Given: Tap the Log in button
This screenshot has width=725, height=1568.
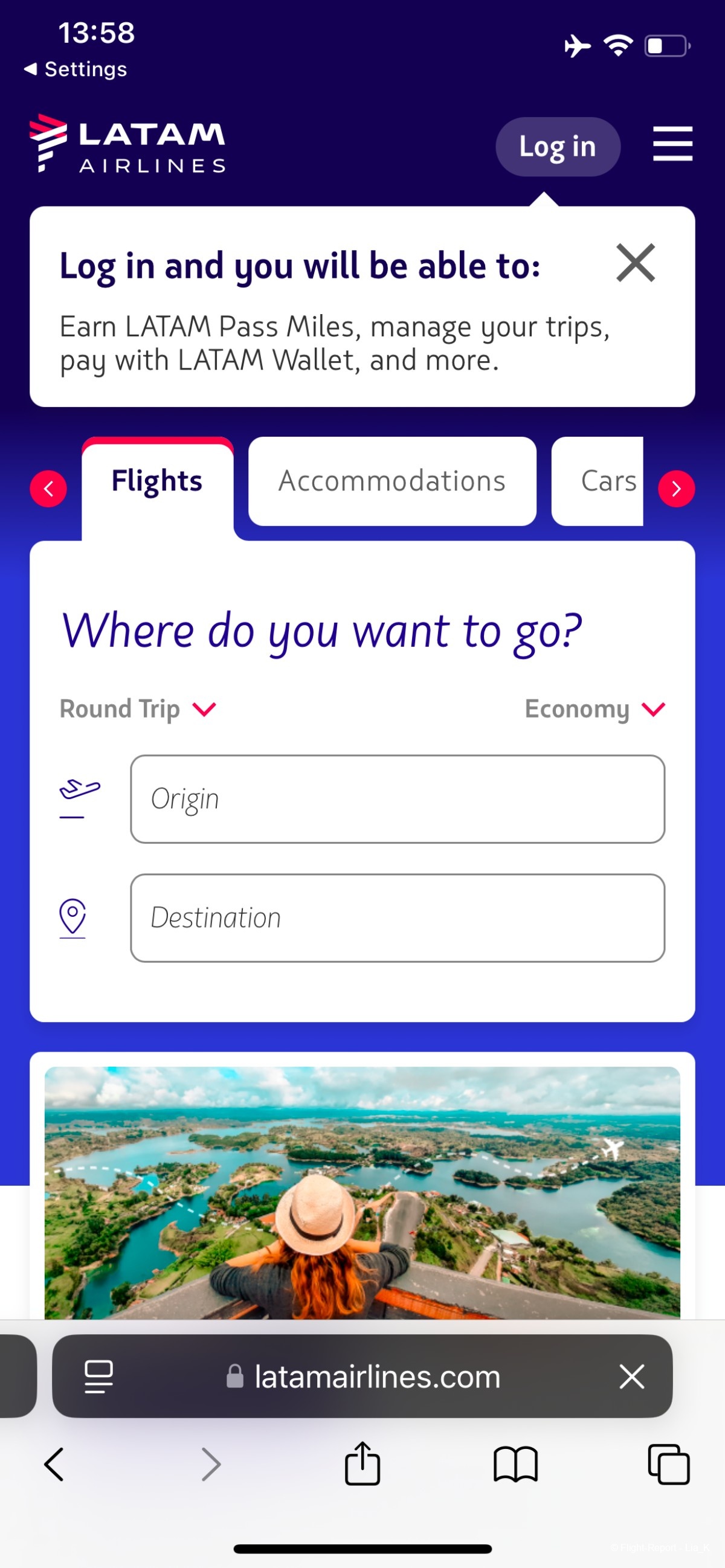Looking at the screenshot, I should tap(557, 147).
